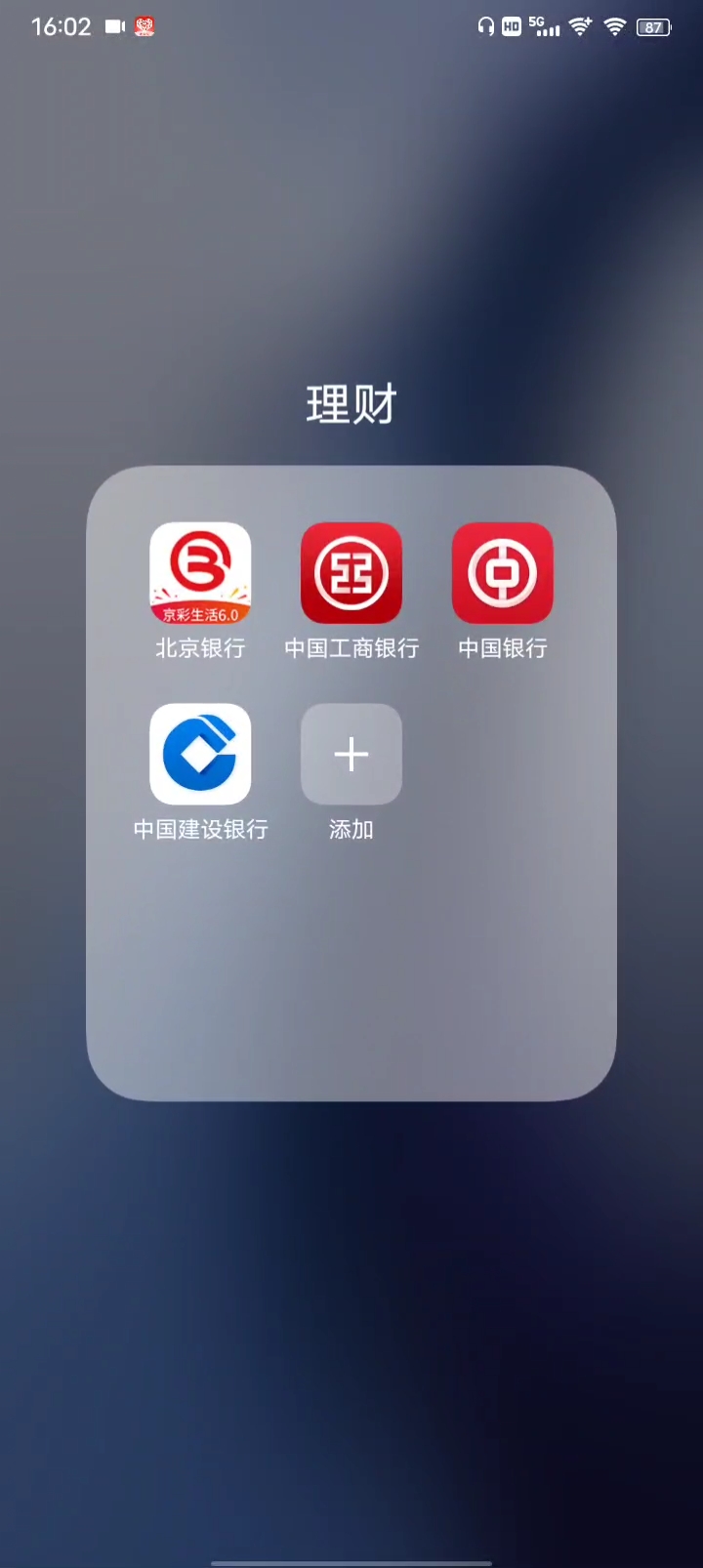Viewport: 703px width, 1568px height.
Task: Open the 北京银行 app
Action: pos(200,573)
